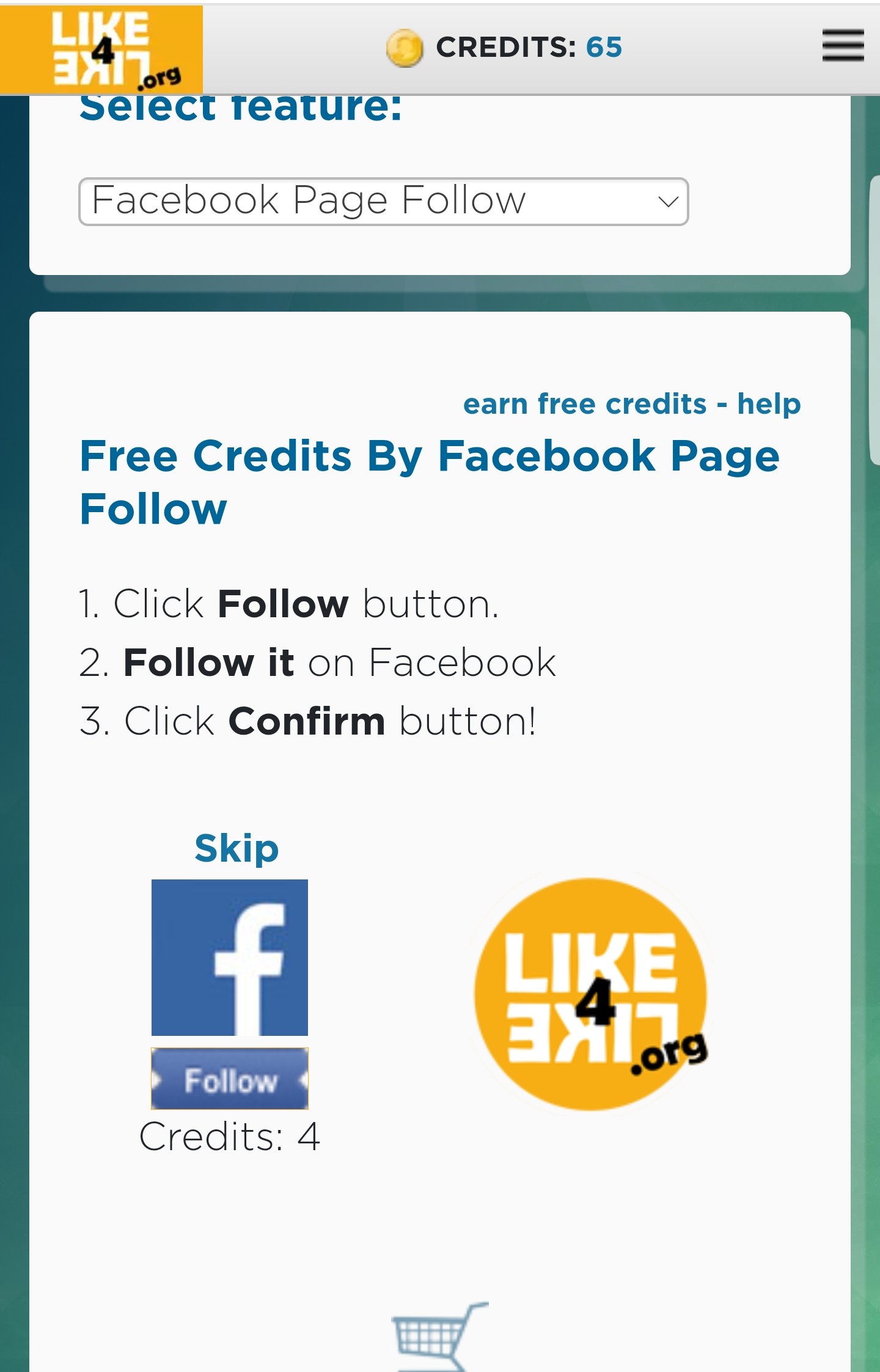Tap the Like4Like.org header logo
880x1372 pixels.
pyautogui.click(x=101, y=50)
